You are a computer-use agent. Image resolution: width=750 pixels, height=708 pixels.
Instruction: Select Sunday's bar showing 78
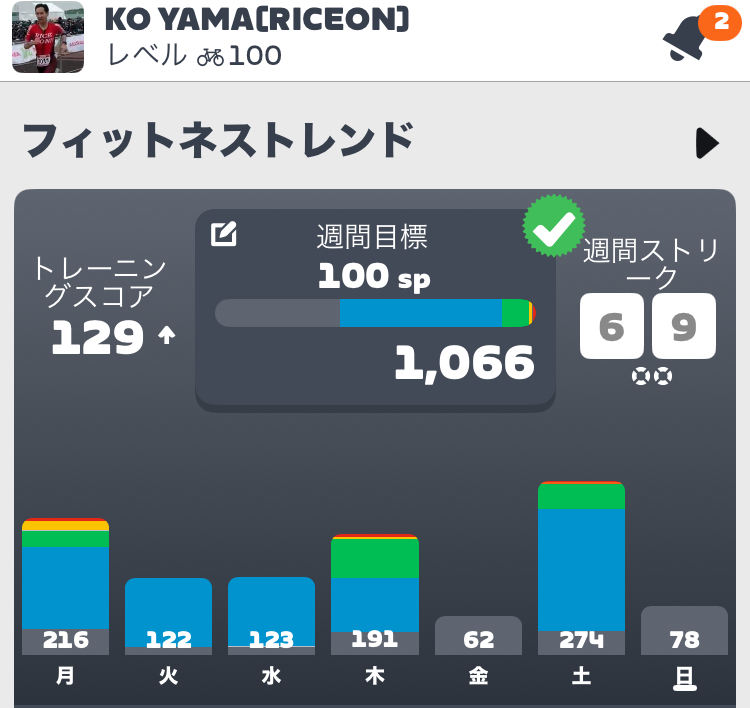[x=684, y=631]
